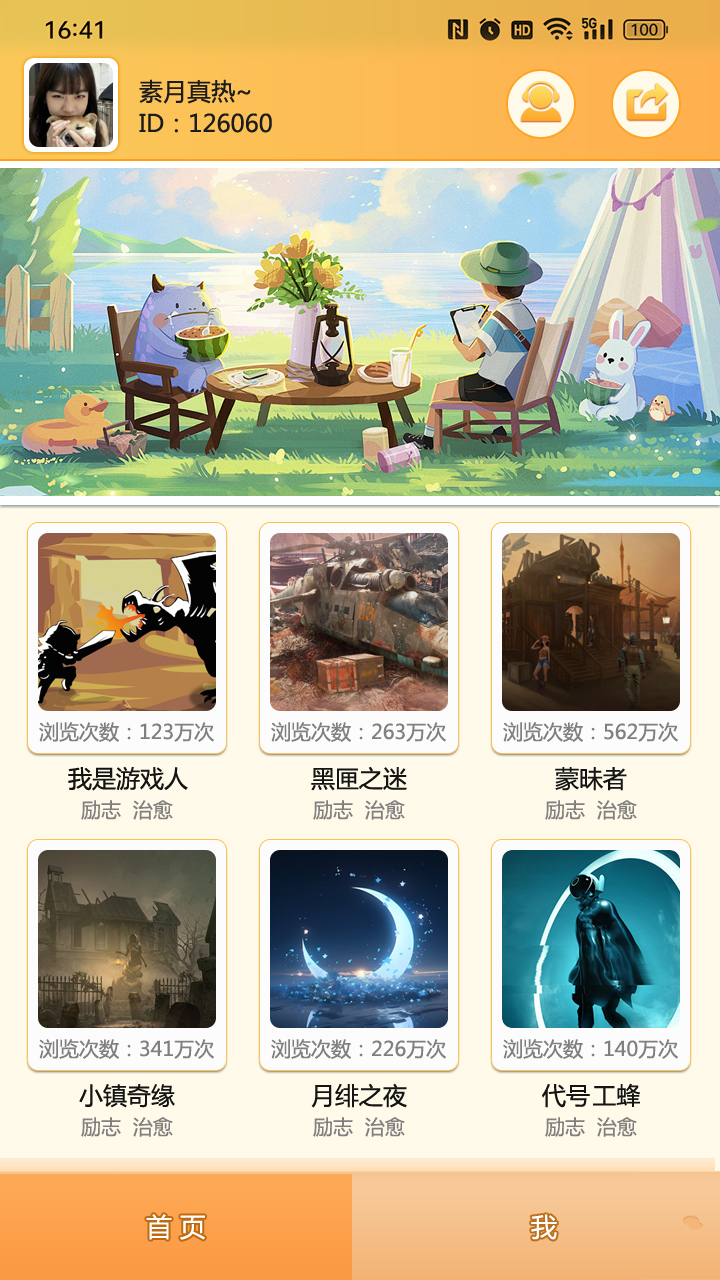Image resolution: width=720 pixels, height=1280 pixels.
Task: View the 蒙昧者 card
Action: 591,638
